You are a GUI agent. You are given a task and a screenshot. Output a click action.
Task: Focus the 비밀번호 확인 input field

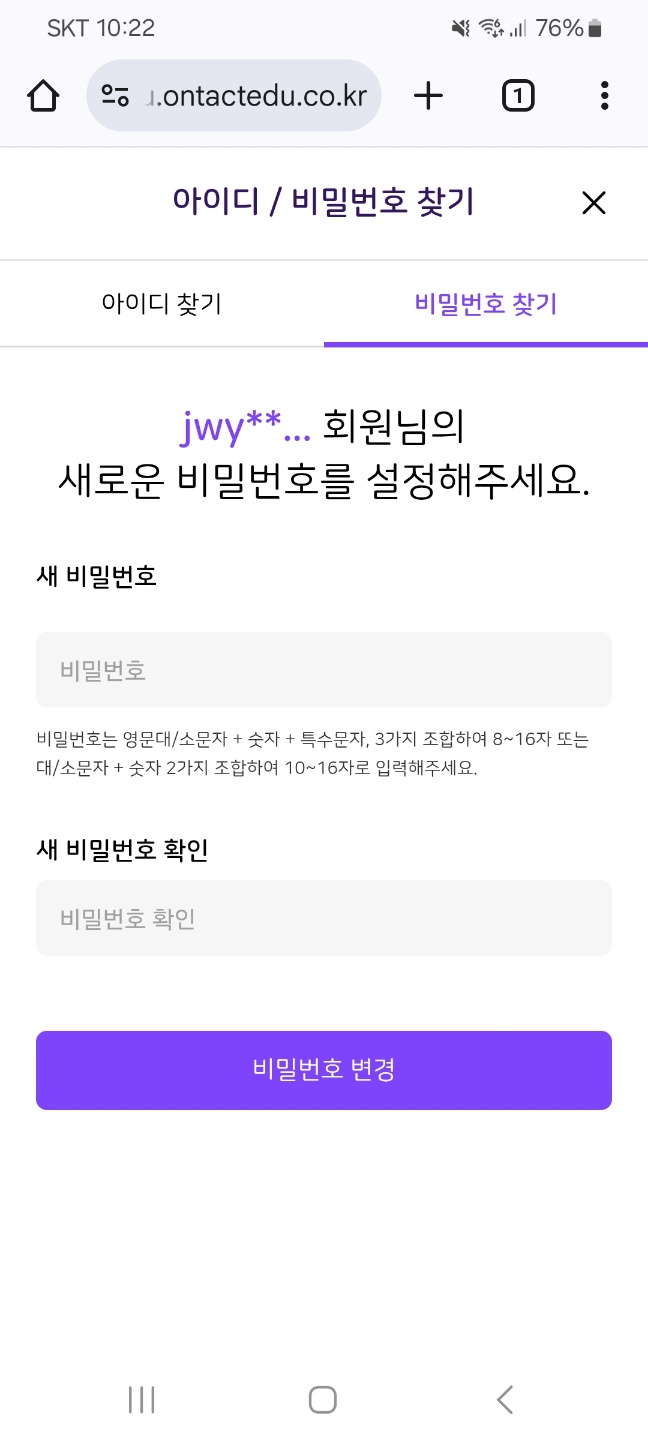coord(324,918)
